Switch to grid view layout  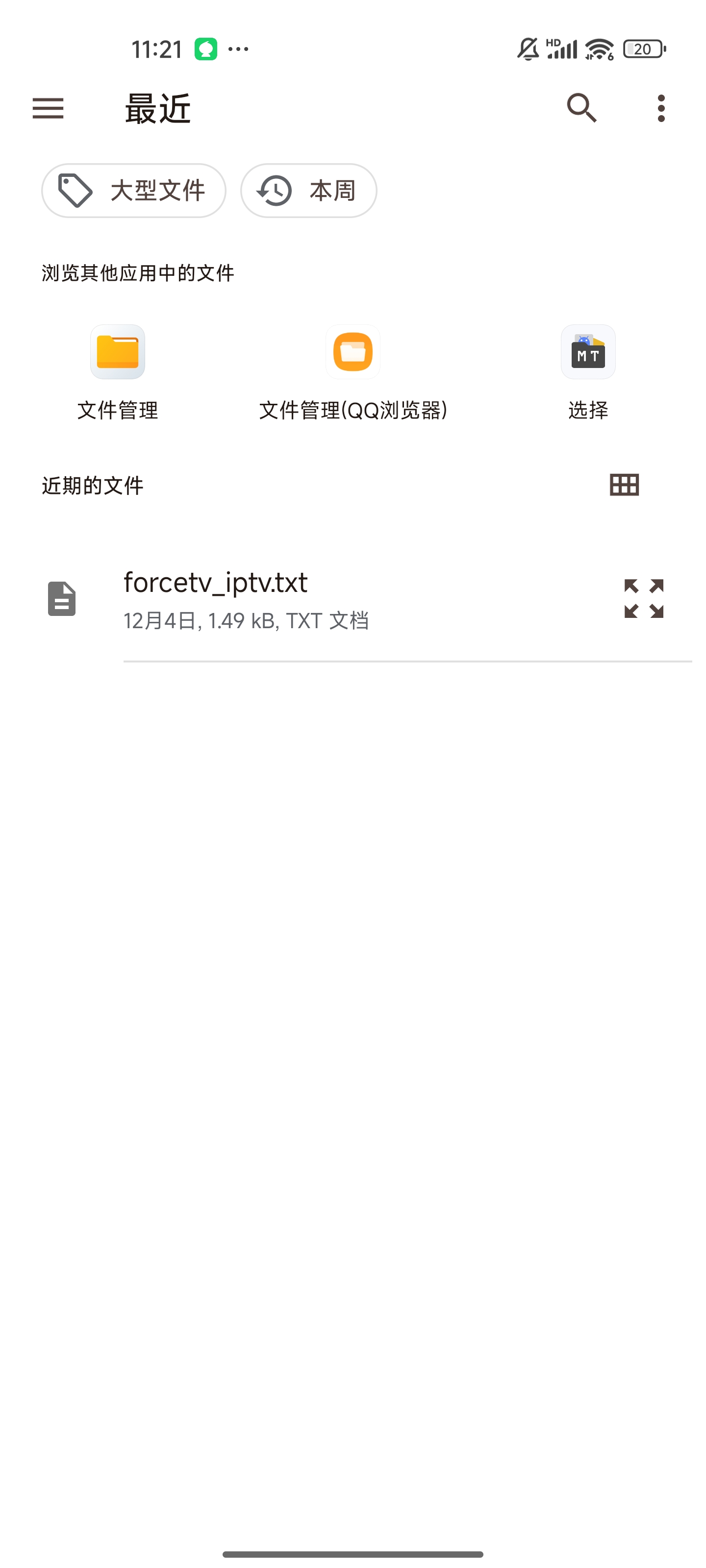tap(624, 485)
